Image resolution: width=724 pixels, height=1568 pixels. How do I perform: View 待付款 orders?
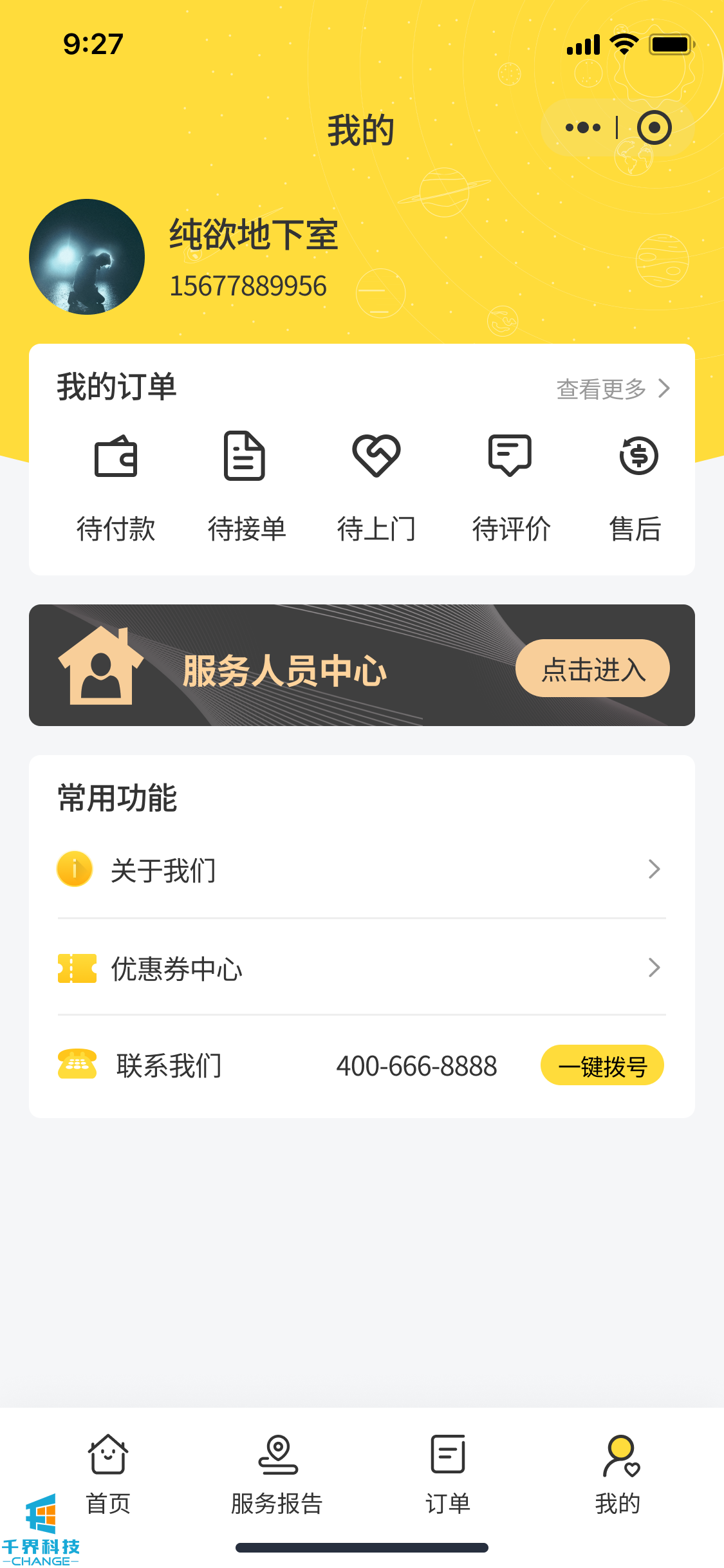(116, 487)
